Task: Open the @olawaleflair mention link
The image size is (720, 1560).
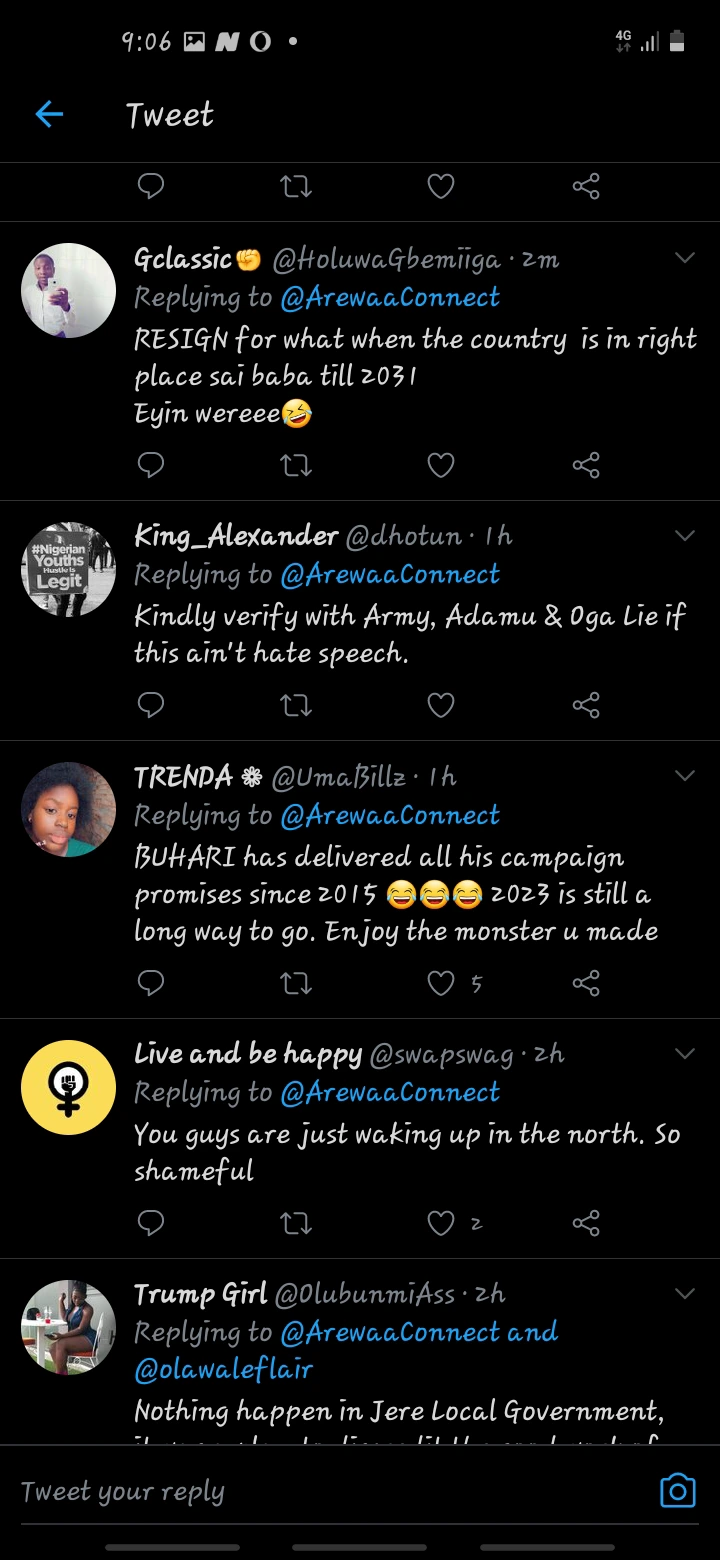Action: coord(223,1369)
